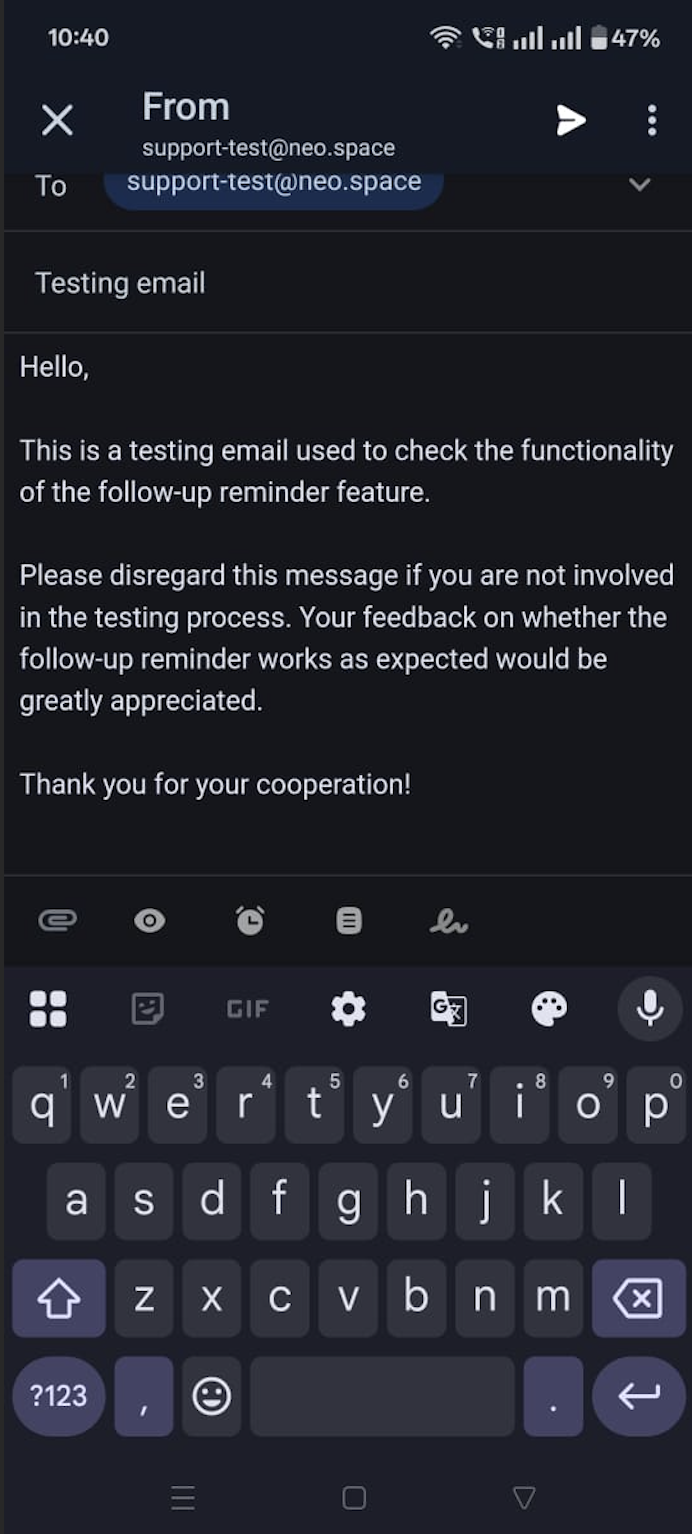The height and width of the screenshot is (1534, 692).
Task: Attach a file with the paperclip icon
Action: (57, 920)
